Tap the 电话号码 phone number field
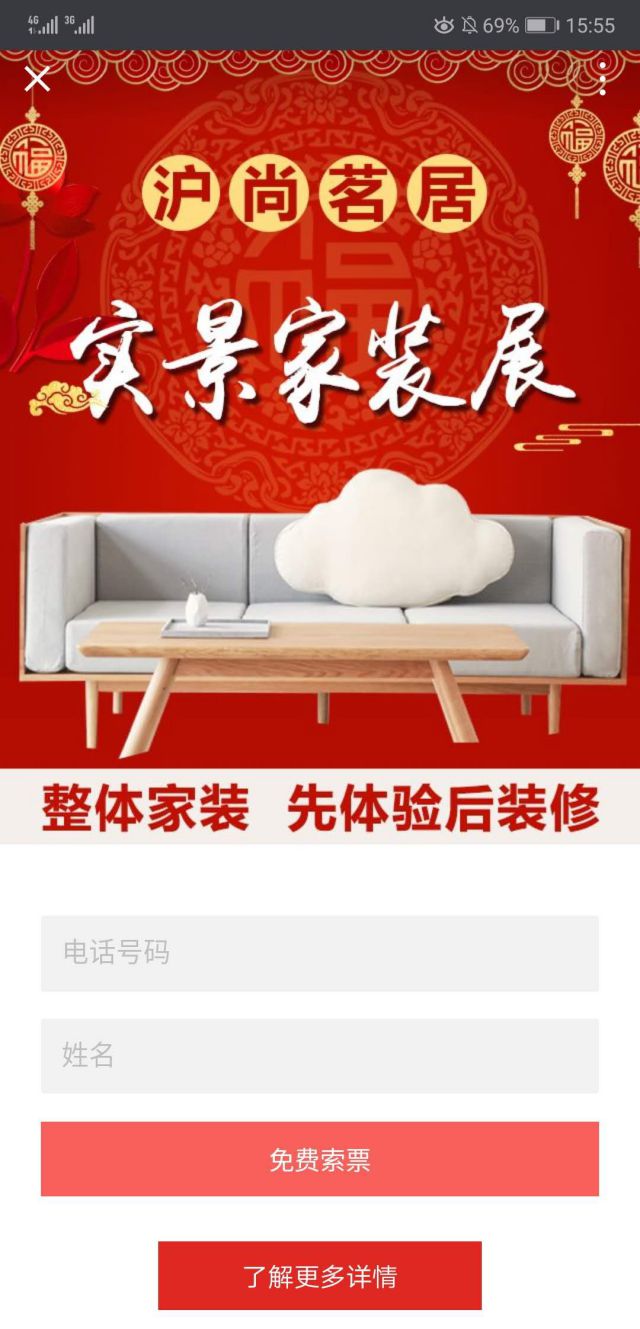The width and height of the screenshot is (640, 1329). (x=320, y=953)
